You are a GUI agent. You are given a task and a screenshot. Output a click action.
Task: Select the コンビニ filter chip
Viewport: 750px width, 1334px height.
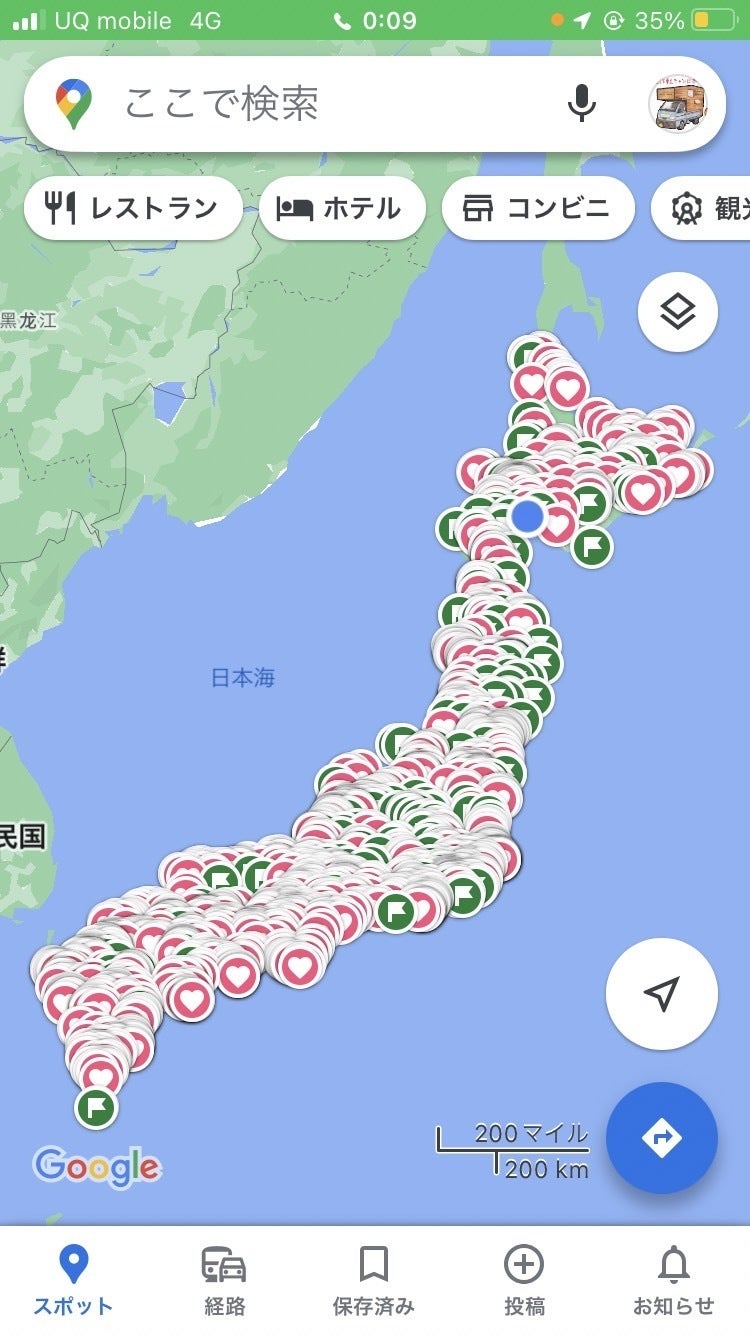click(538, 208)
